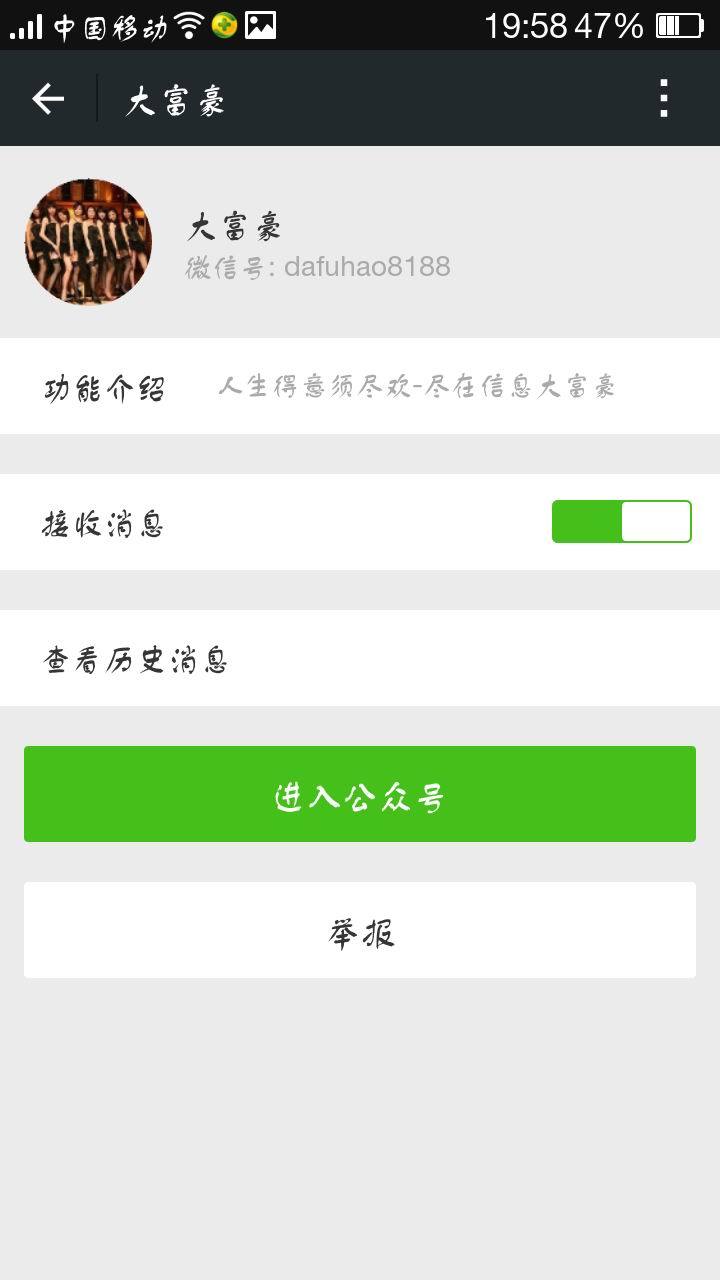The width and height of the screenshot is (720, 1280).
Task: Open 查看历史消息 history page
Action: click(x=360, y=658)
